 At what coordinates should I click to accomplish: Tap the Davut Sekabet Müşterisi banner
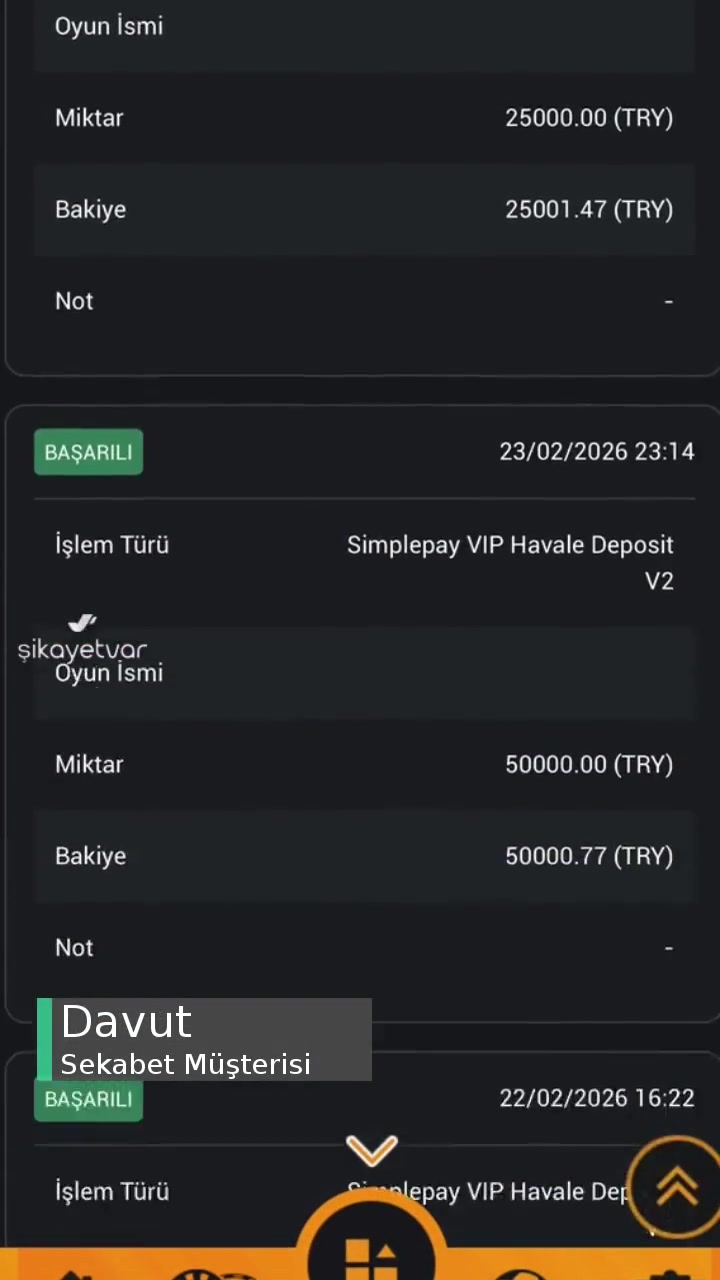(205, 1040)
